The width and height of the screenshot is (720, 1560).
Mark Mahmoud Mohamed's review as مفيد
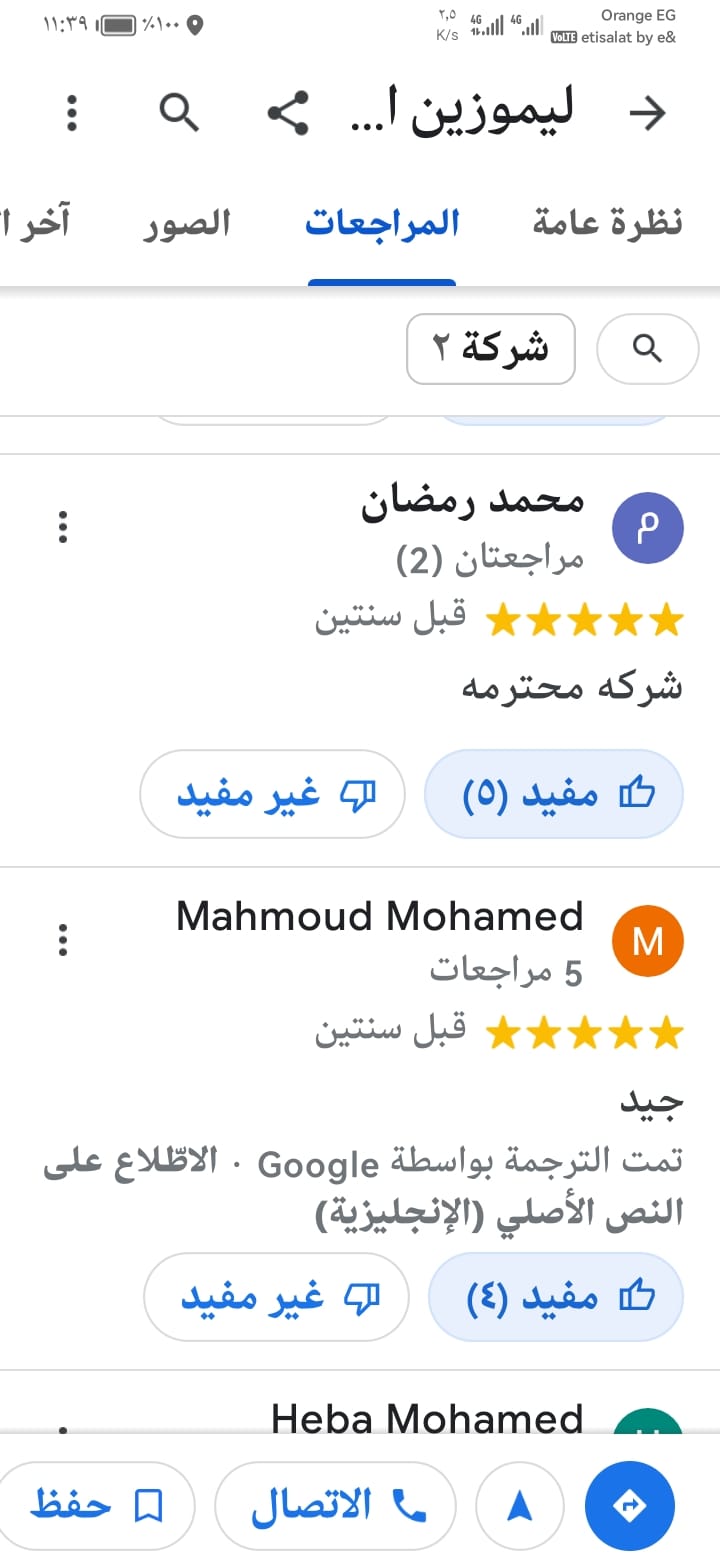point(556,1297)
